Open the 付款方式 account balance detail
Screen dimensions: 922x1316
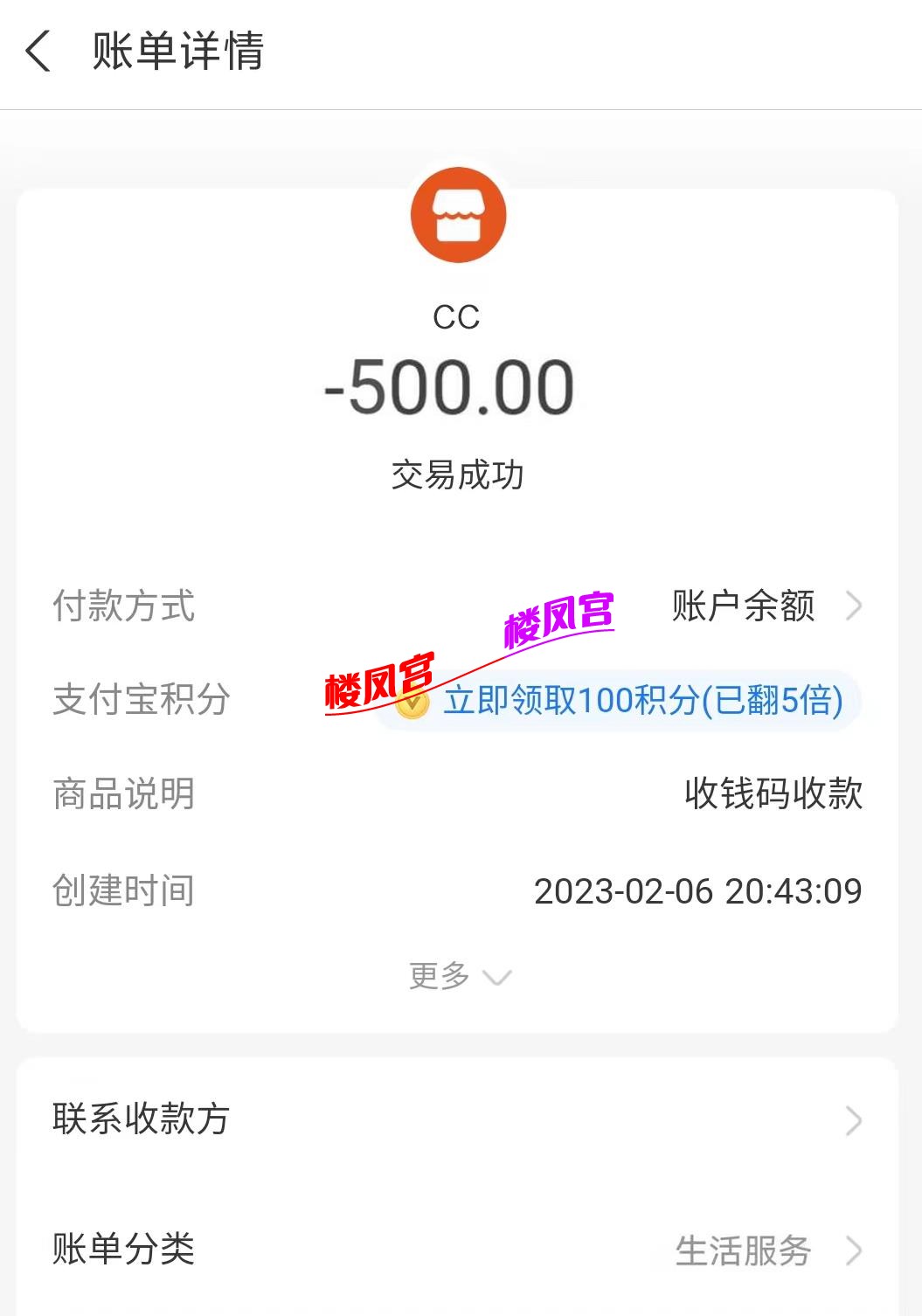855,605
